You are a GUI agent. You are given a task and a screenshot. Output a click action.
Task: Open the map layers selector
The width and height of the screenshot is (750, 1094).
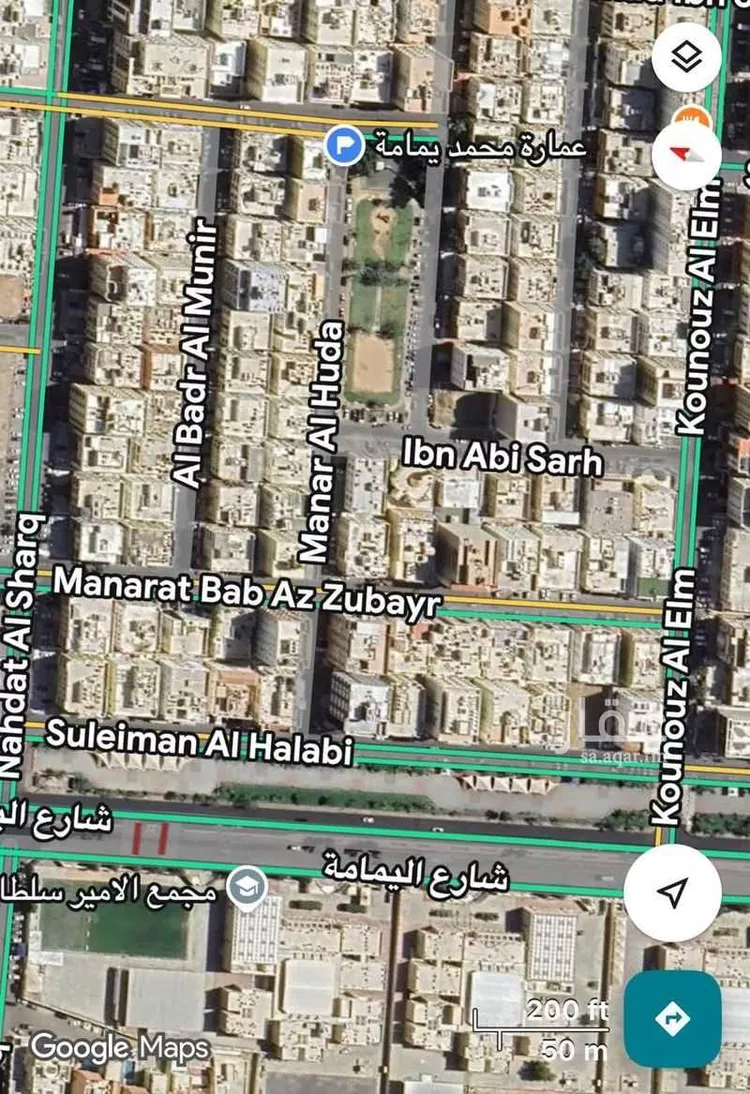pos(686,57)
